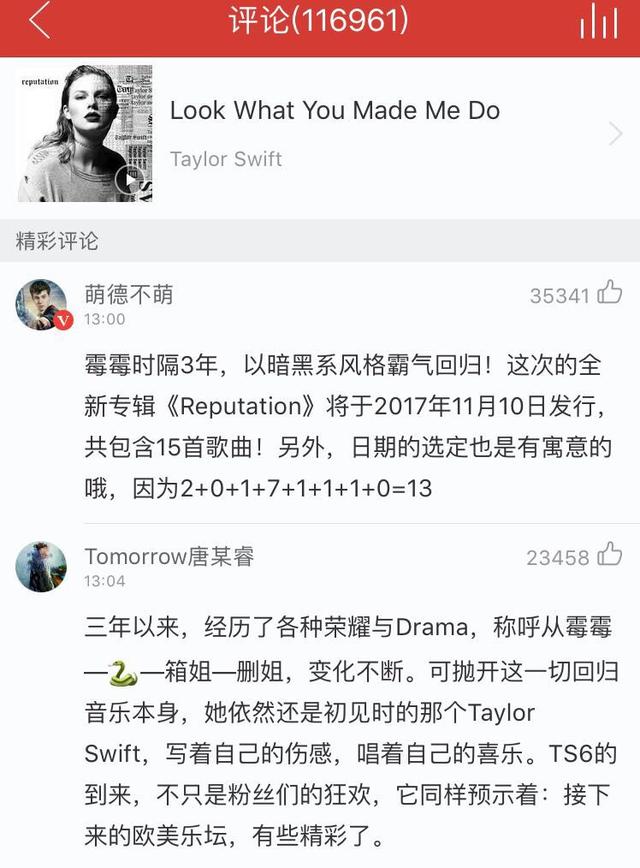Screen dimensions: 640x868
Task: View the profile of username 萌德不萌
Action: coord(129,294)
